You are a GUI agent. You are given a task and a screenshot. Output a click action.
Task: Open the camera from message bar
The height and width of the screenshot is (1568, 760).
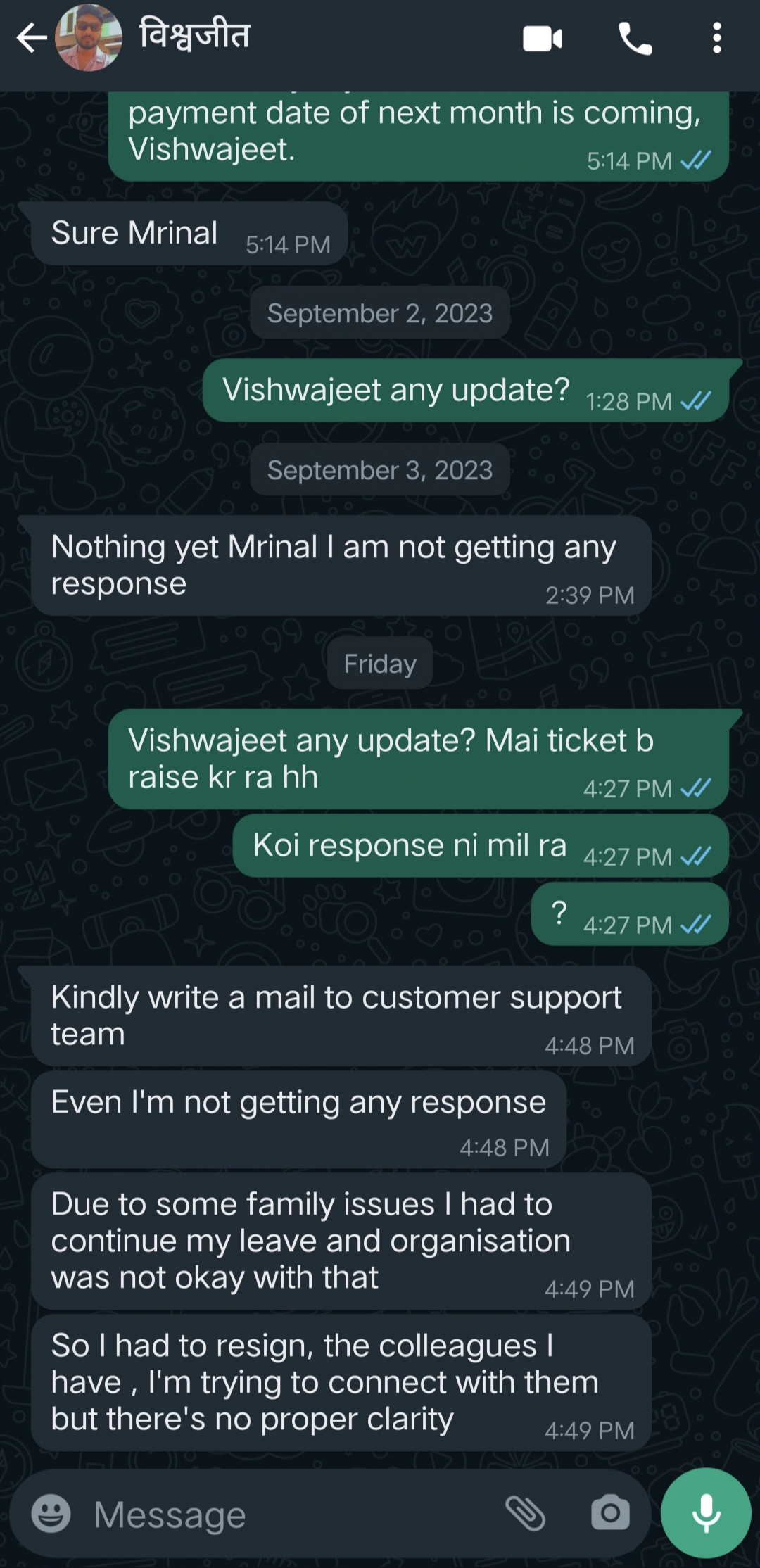[x=610, y=1513]
